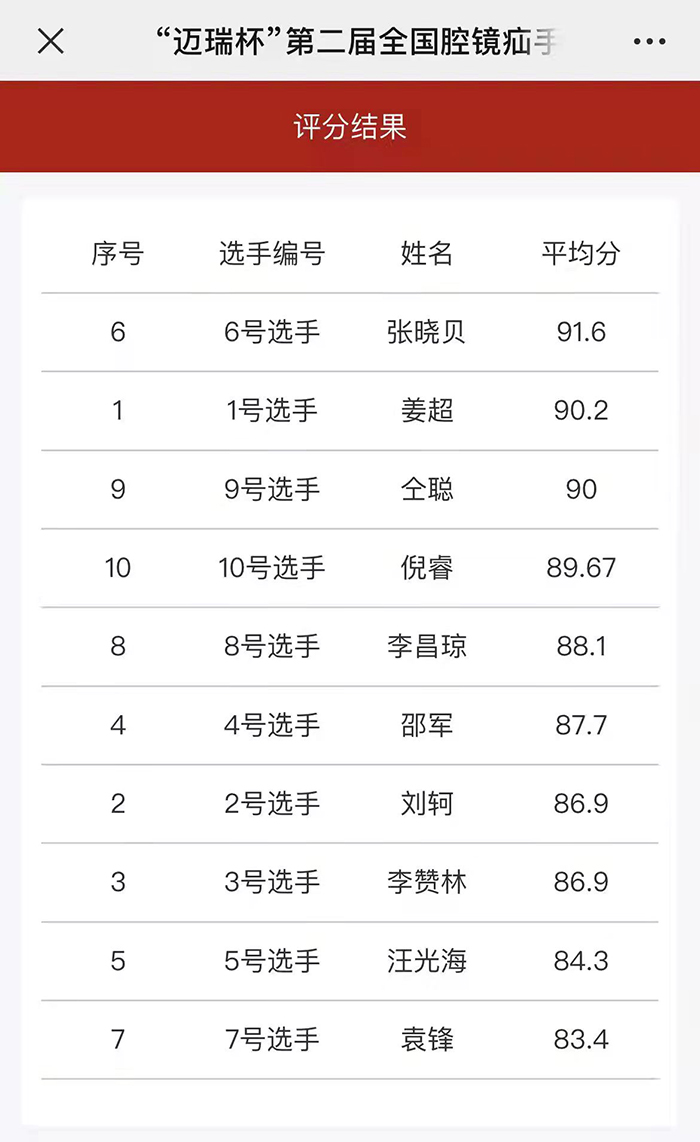
Task: Open the three-dot more options menu
Action: pyautogui.click(x=649, y=42)
